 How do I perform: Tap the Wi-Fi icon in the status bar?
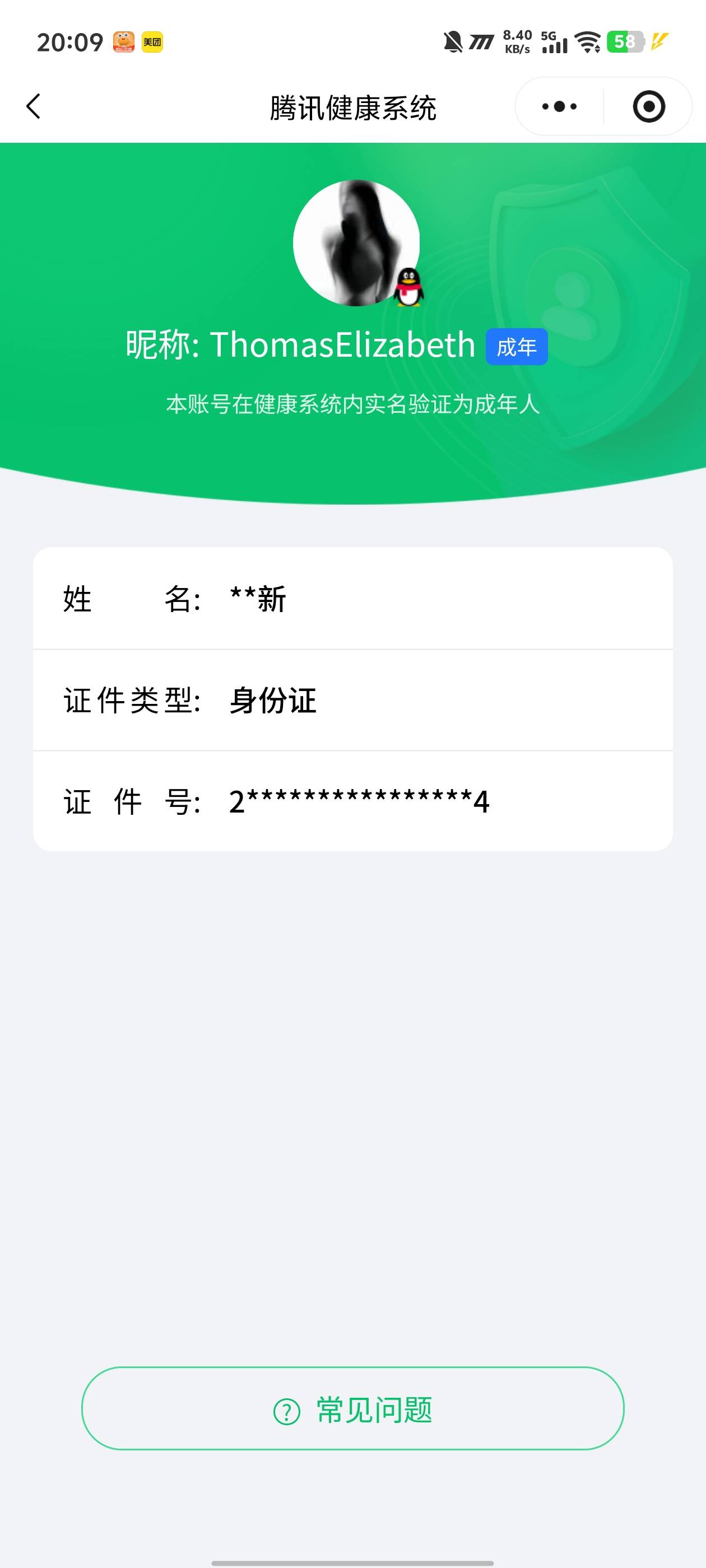point(587,41)
